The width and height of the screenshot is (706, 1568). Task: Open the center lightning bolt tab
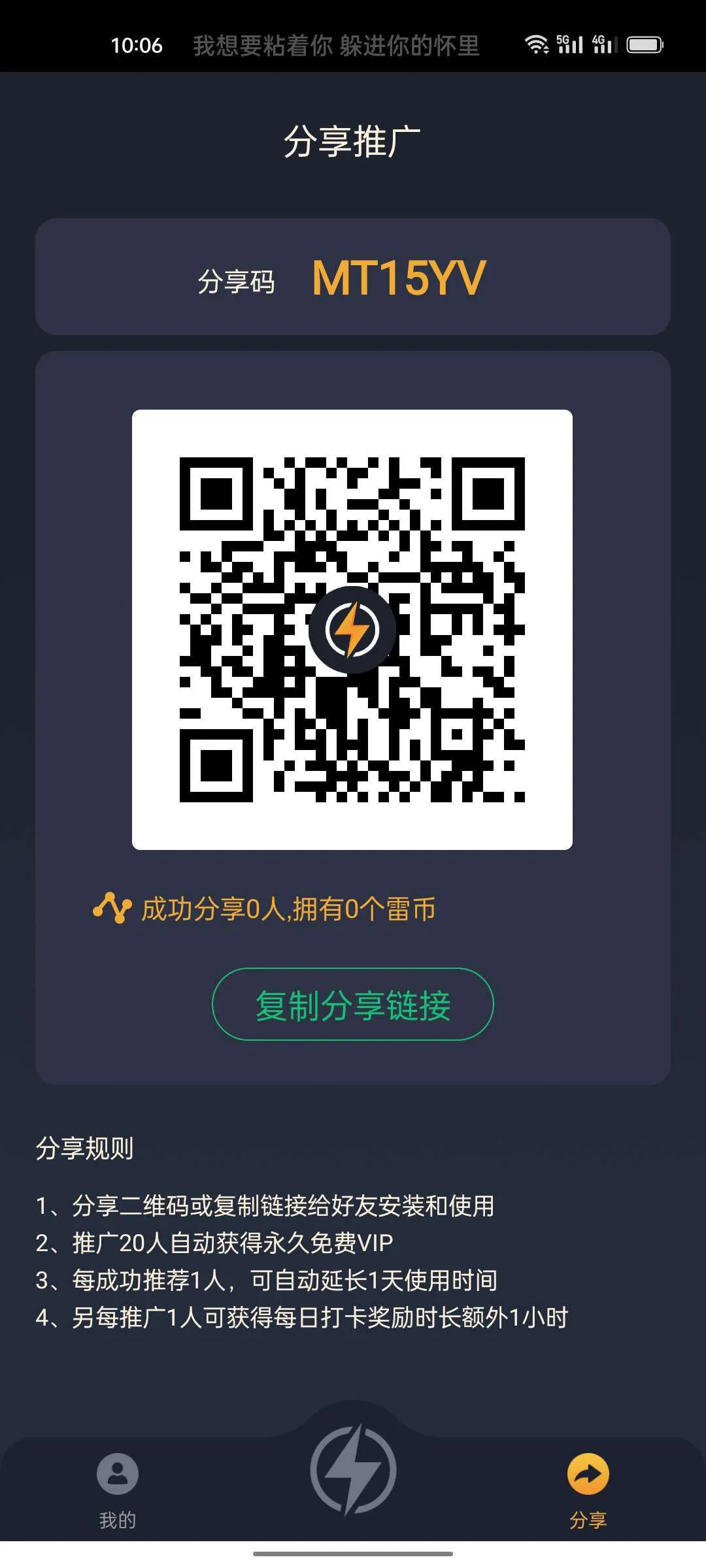(x=353, y=1469)
